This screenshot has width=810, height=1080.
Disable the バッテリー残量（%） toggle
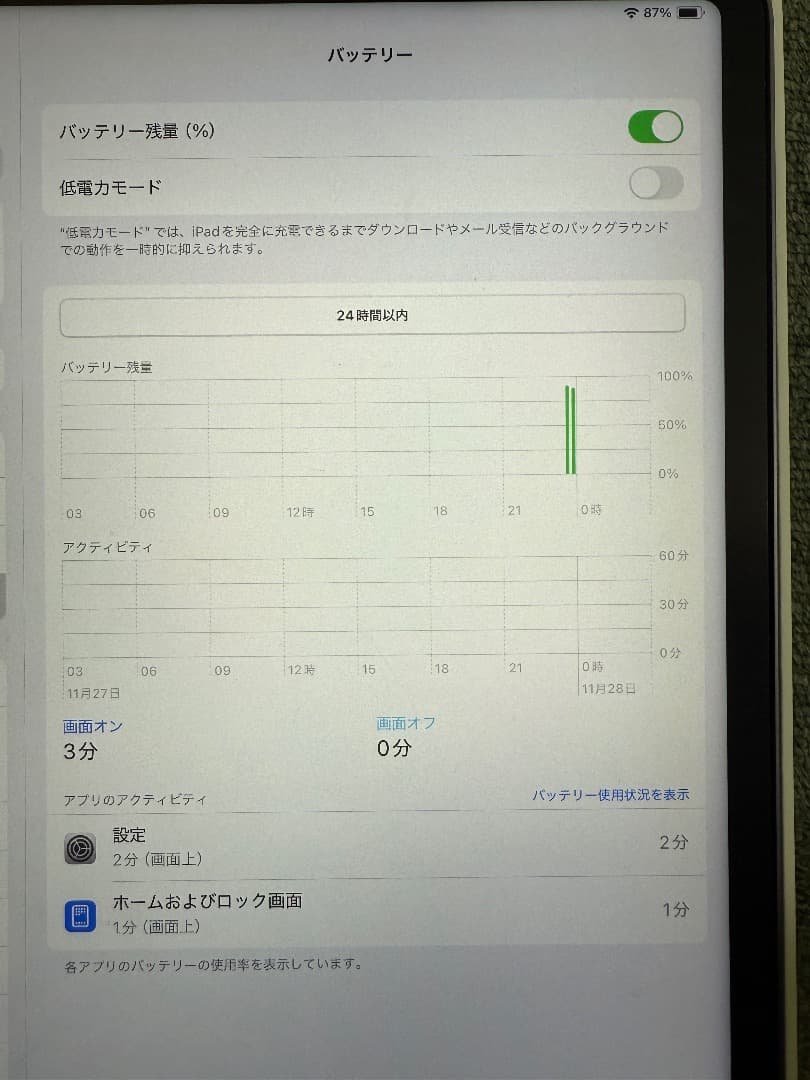655,127
